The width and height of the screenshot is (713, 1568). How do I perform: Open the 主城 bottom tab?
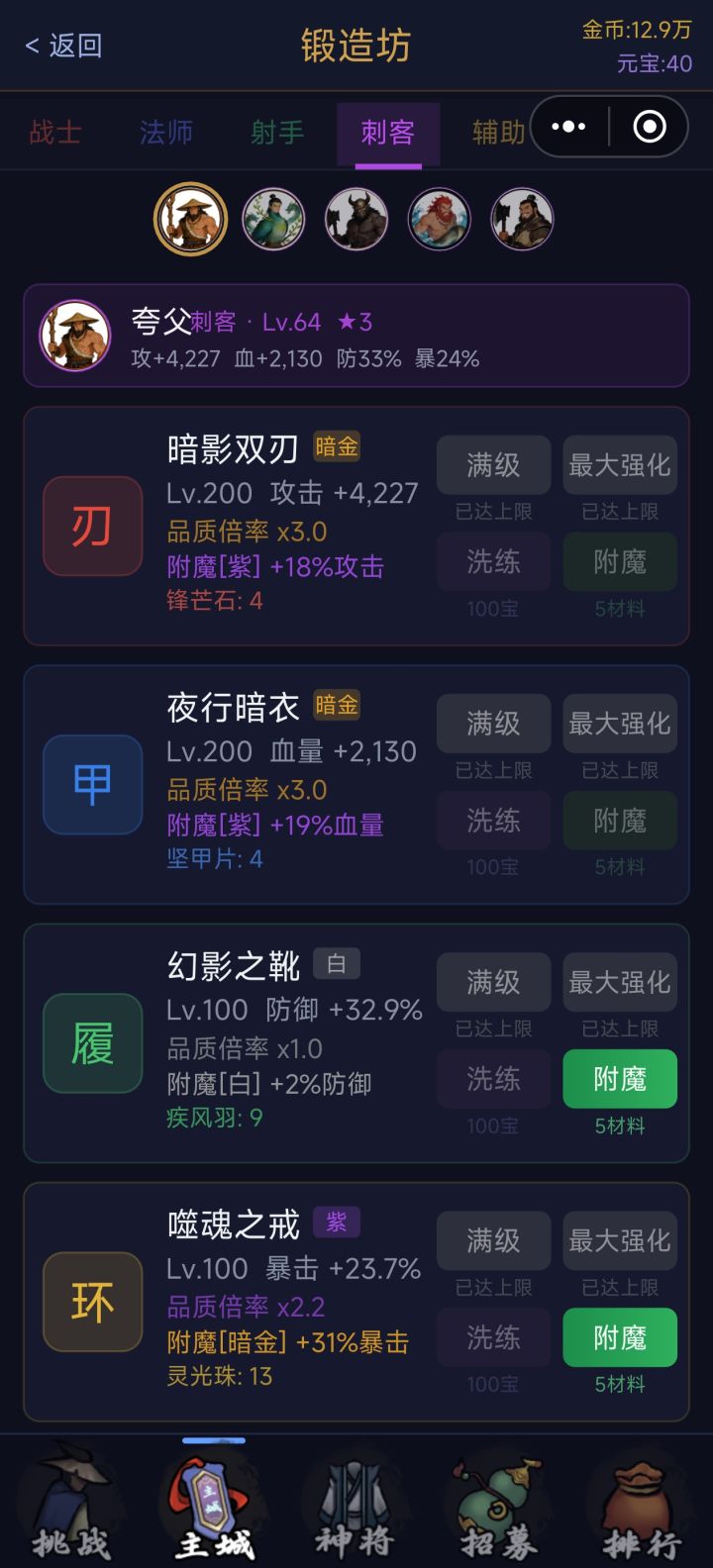pyautogui.click(x=214, y=1505)
